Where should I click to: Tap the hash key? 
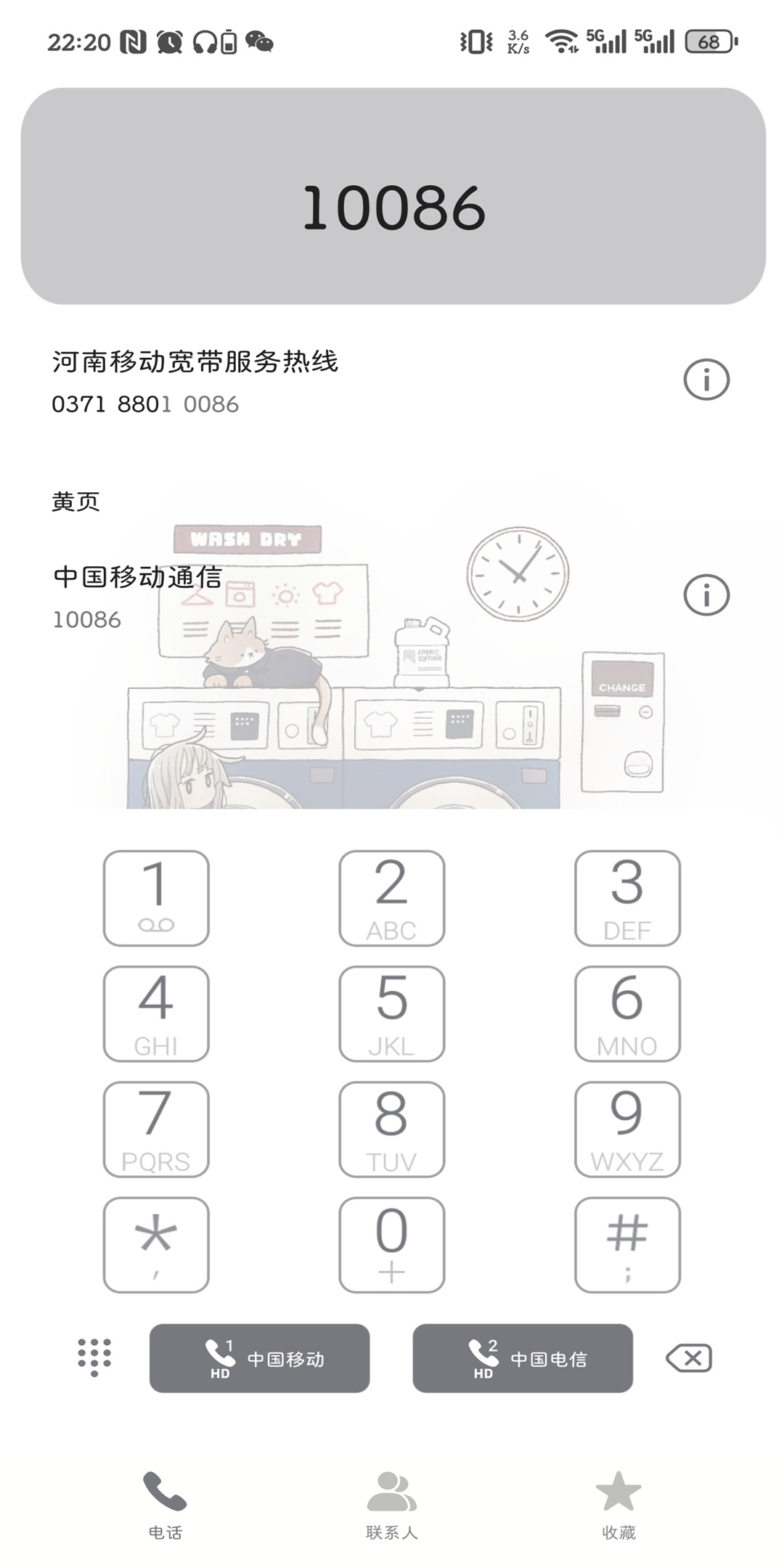click(x=627, y=1244)
